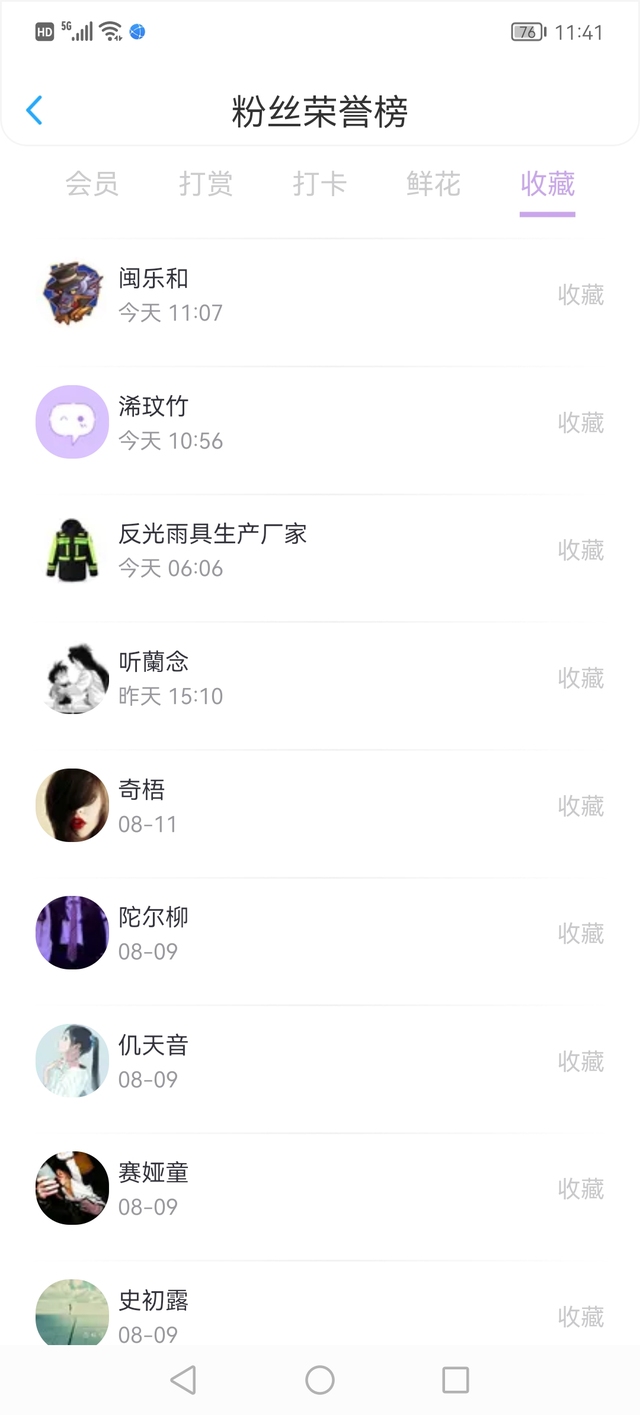
Task: Switch to the 鲜花 tab
Action: point(434,184)
